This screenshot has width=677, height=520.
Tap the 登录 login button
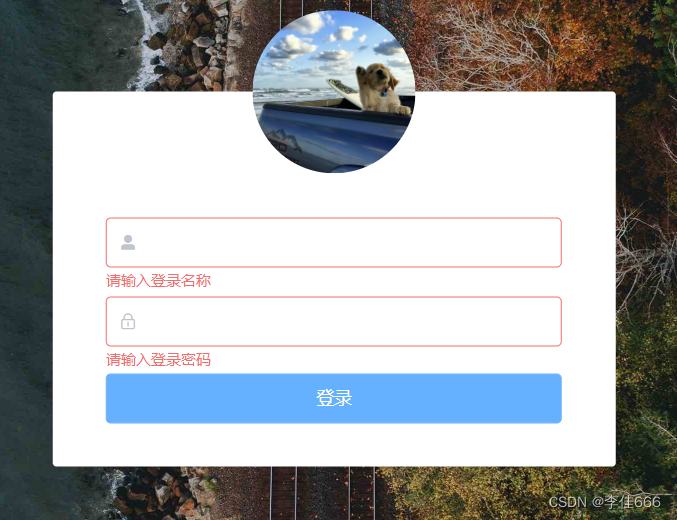[333, 398]
